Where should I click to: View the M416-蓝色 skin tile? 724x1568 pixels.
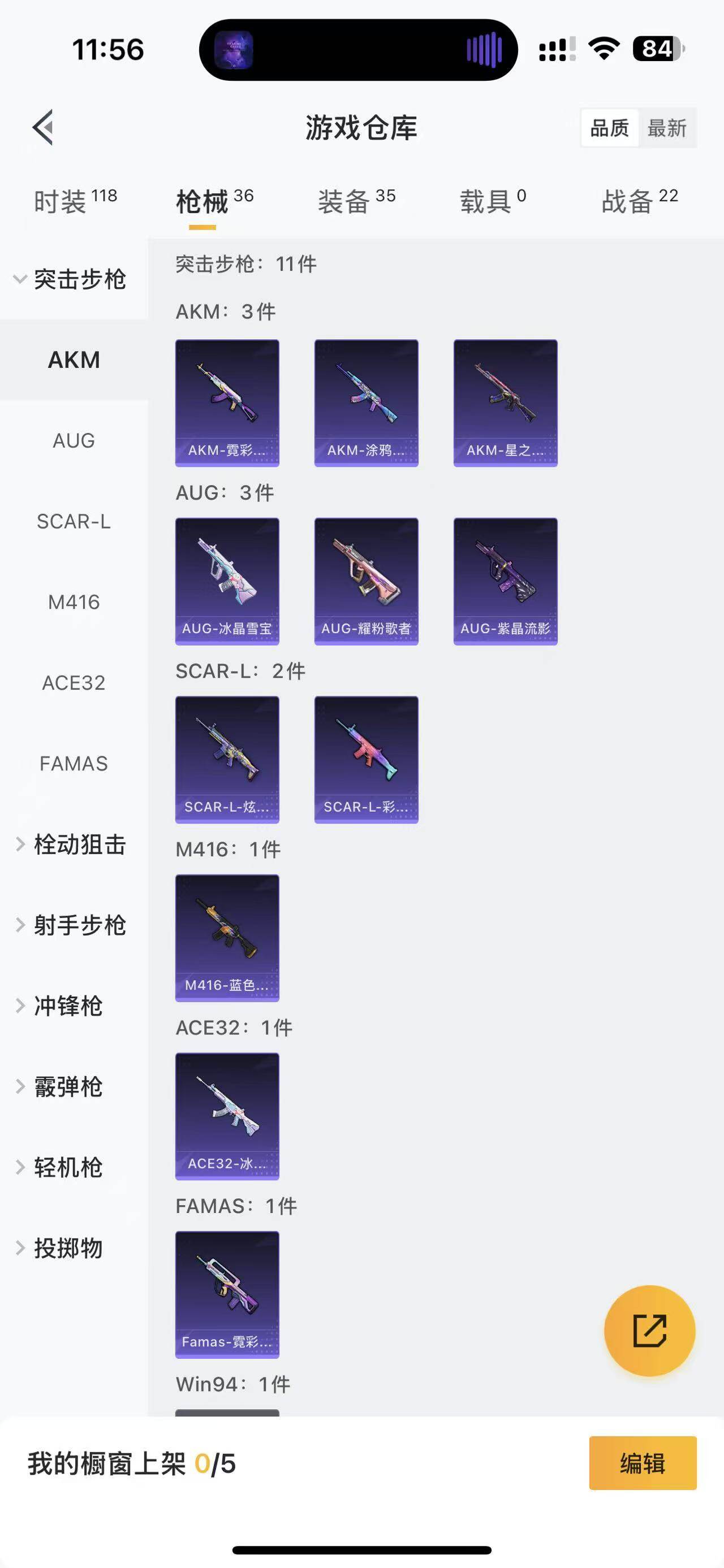(227, 938)
